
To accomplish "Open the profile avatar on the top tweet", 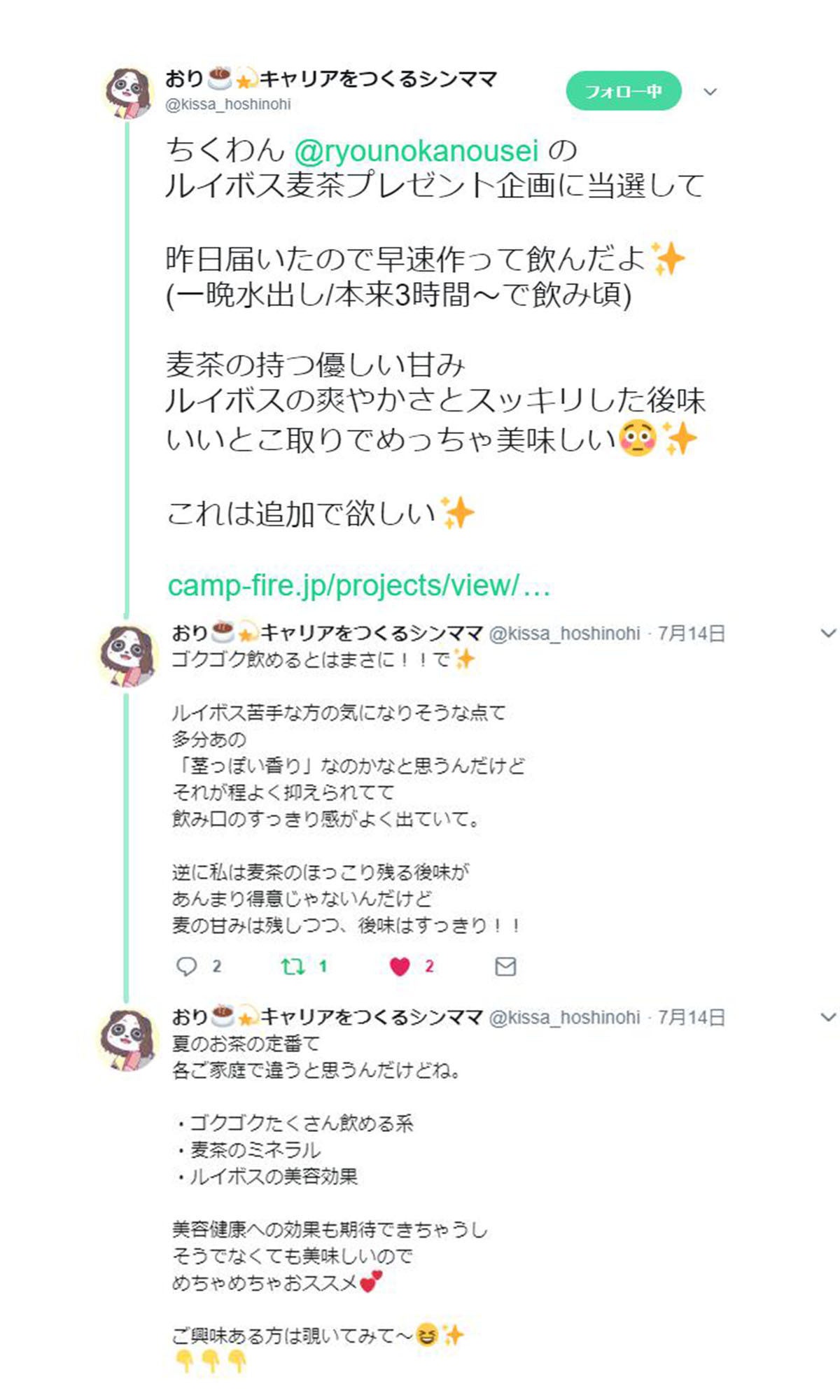I will pyautogui.click(x=128, y=92).
